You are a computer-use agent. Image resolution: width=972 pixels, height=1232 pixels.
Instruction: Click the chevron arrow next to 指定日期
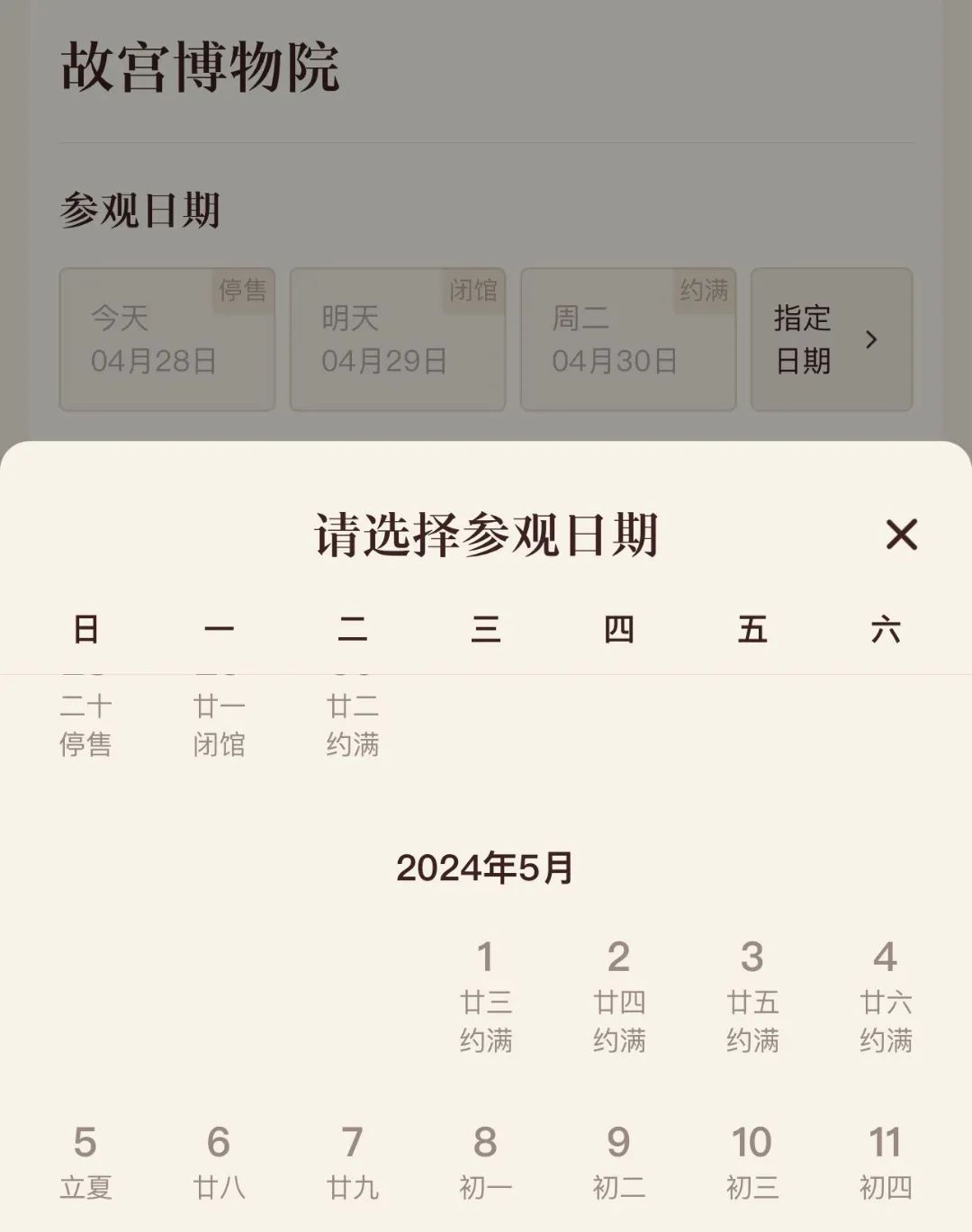pyautogui.click(x=870, y=339)
